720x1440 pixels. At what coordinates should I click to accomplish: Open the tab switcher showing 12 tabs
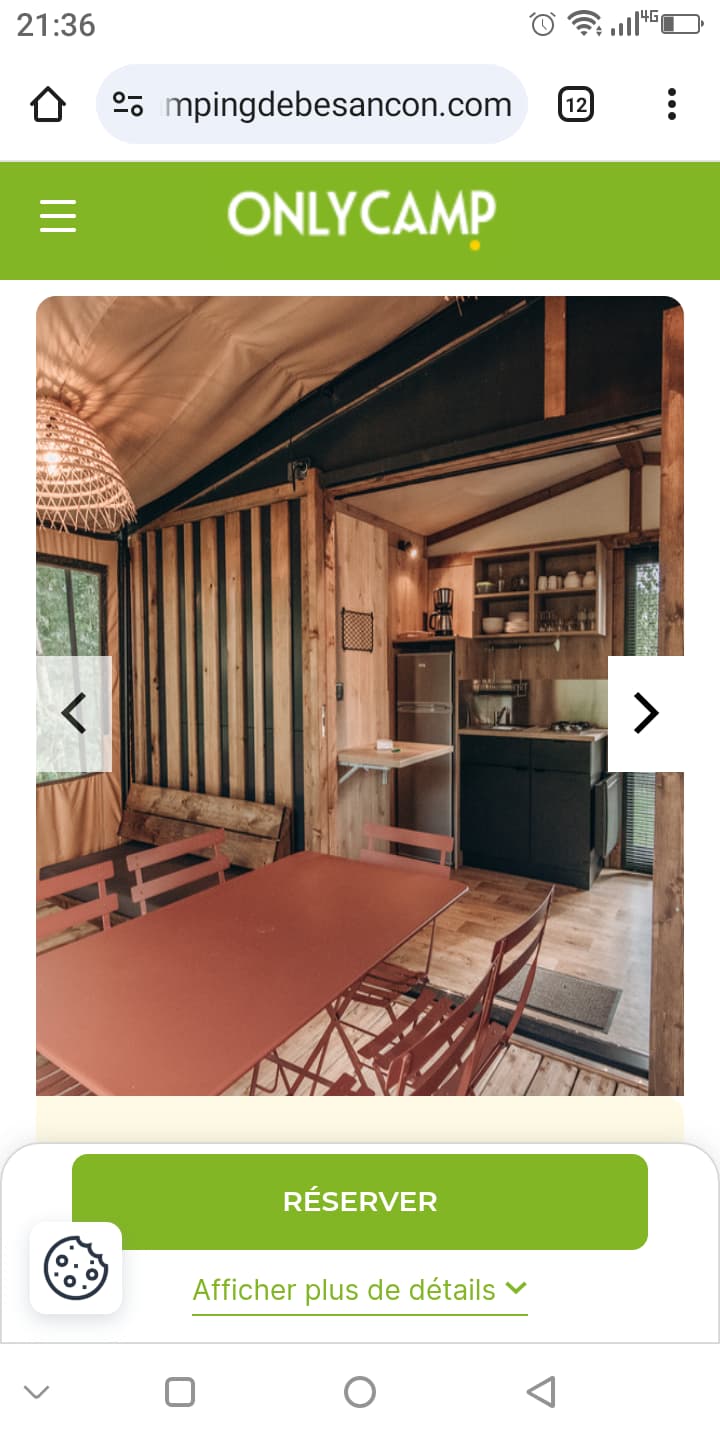[576, 104]
